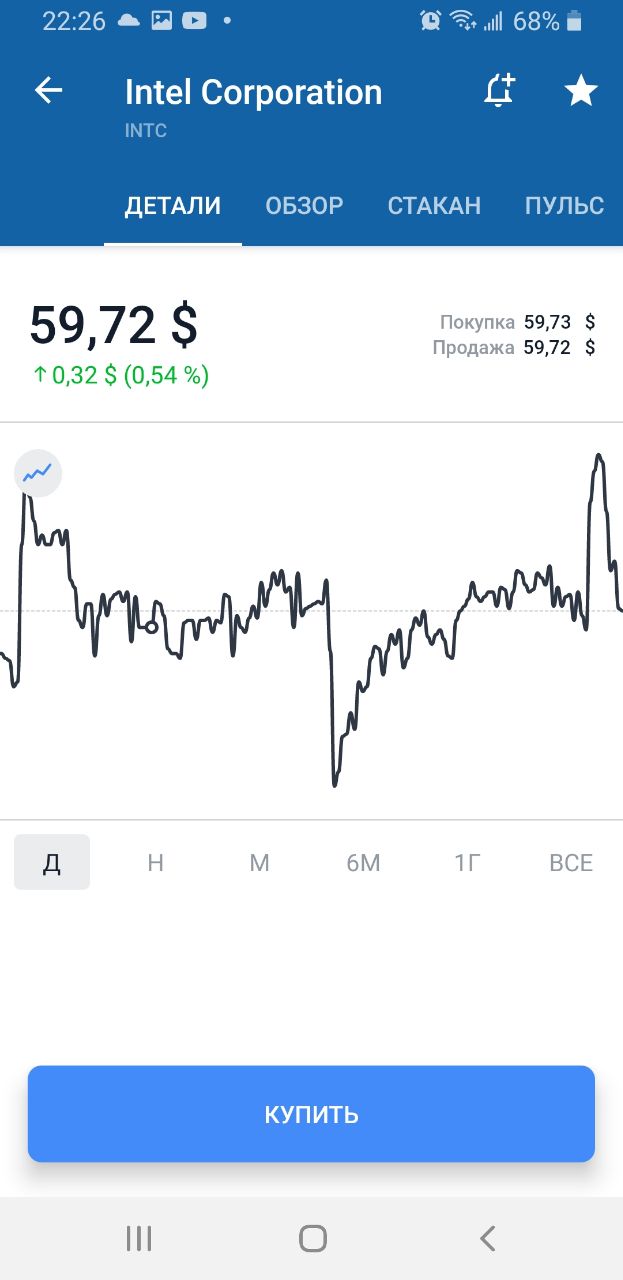
Task: Switch to the ПУЛЬС tab
Action: 564,206
